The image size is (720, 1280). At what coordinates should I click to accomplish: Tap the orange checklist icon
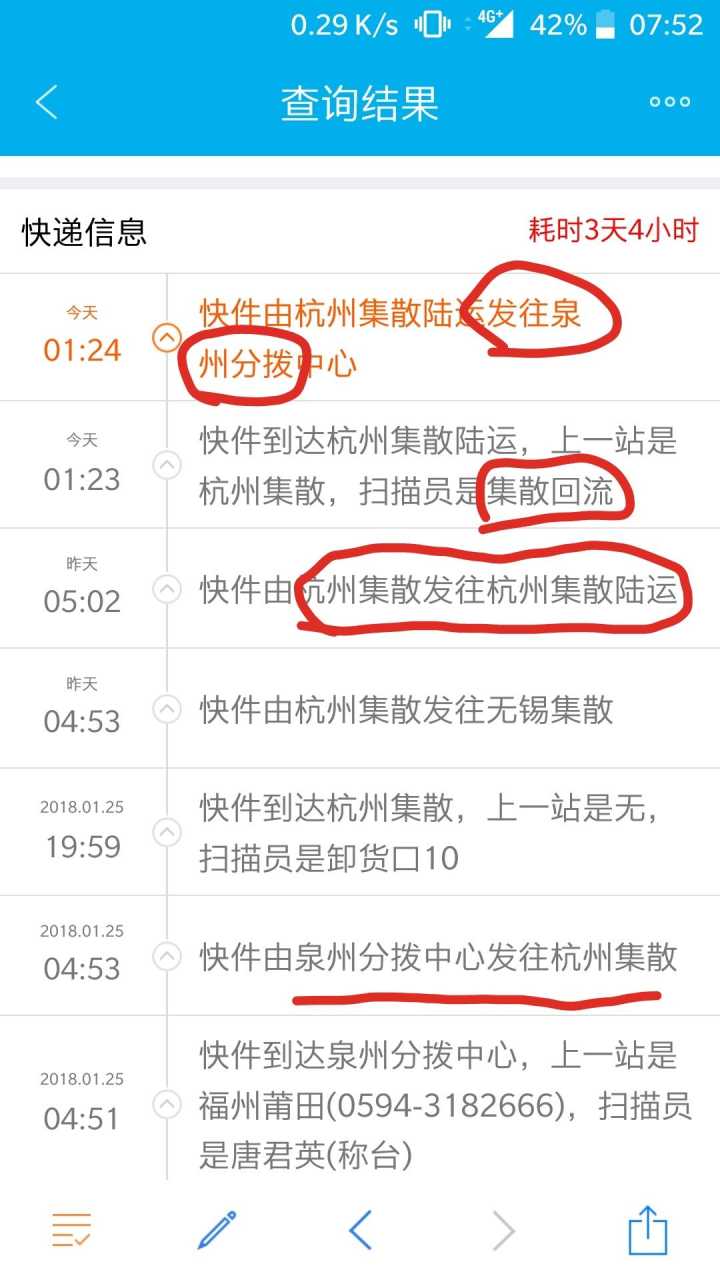tap(72, 1230)
